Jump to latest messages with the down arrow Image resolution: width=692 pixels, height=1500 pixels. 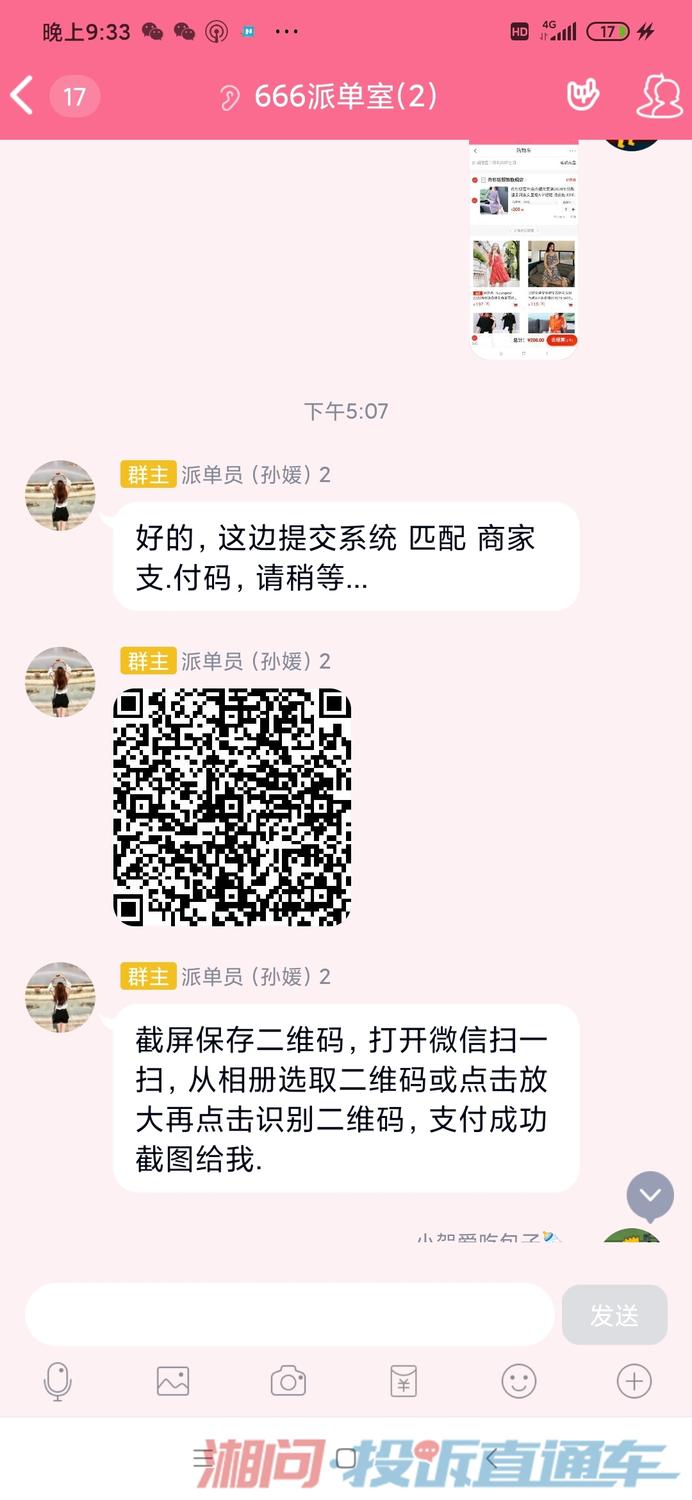650,1195
